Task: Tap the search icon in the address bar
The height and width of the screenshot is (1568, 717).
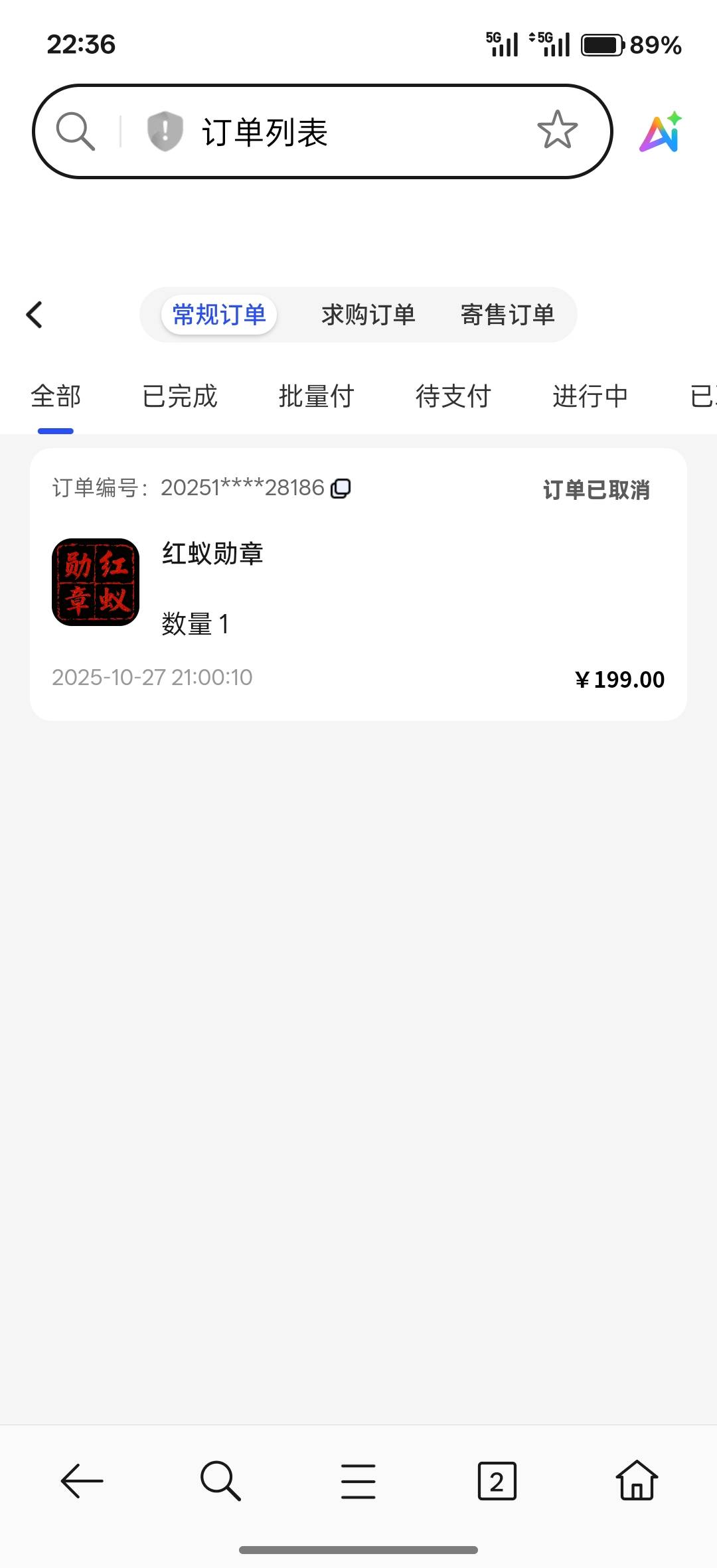Action: point(75,131)
